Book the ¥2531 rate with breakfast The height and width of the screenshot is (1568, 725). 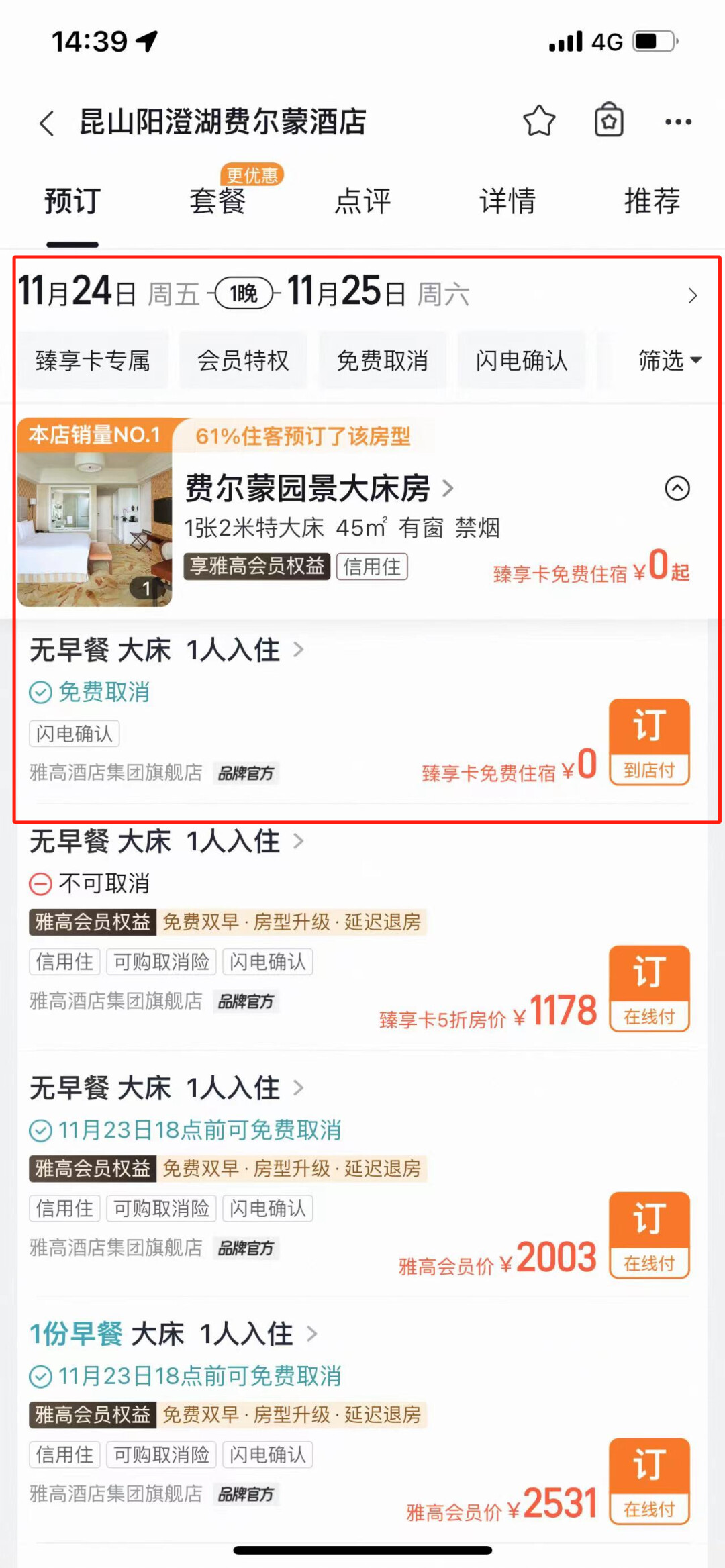(649, 1481)
